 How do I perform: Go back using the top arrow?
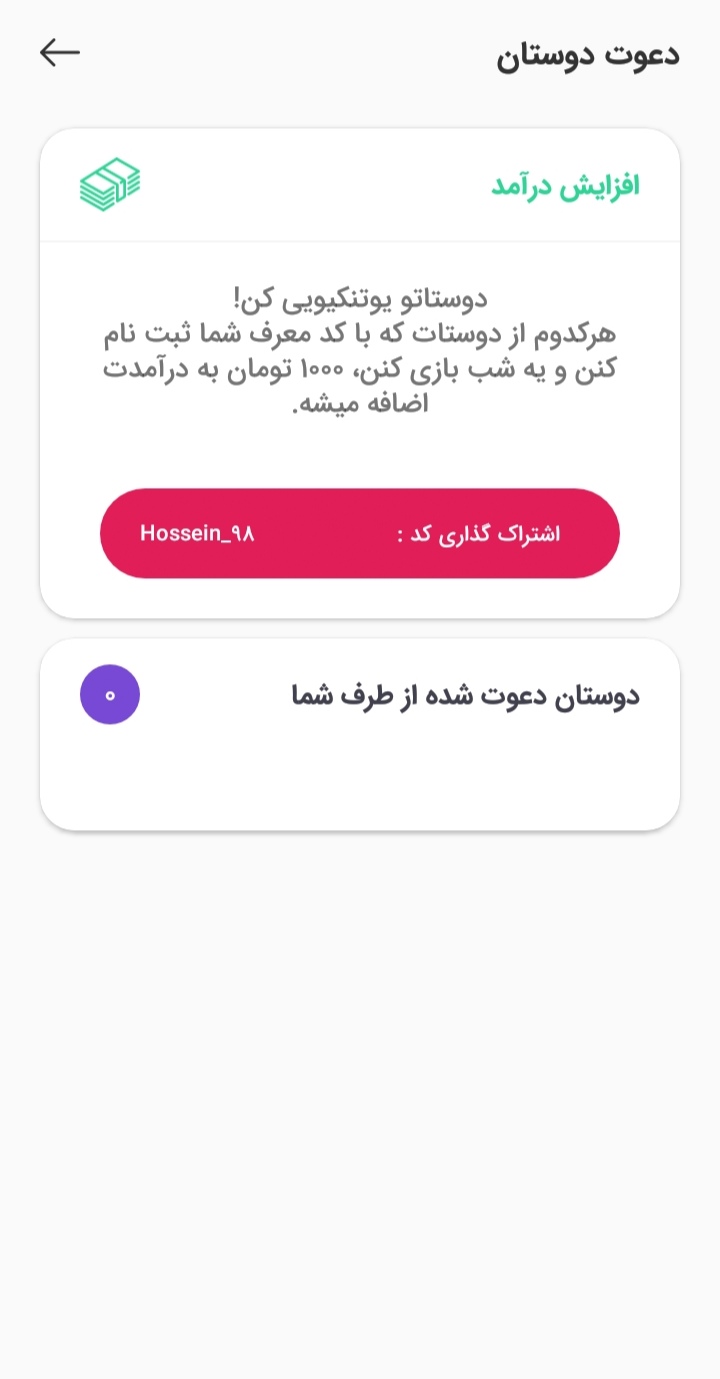pyautogui.click(x=60, y=53)
